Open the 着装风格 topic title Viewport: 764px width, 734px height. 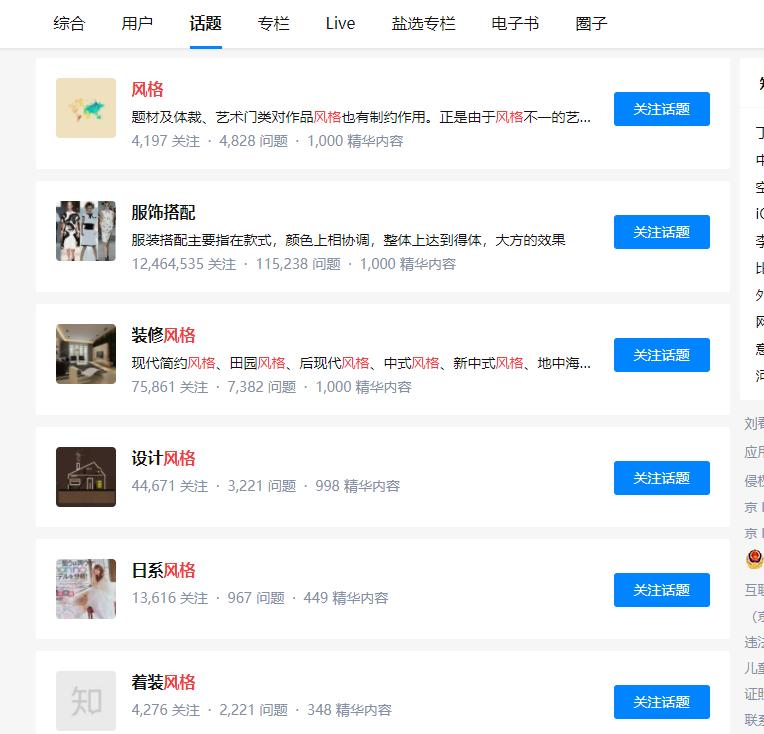coord(163,683)
